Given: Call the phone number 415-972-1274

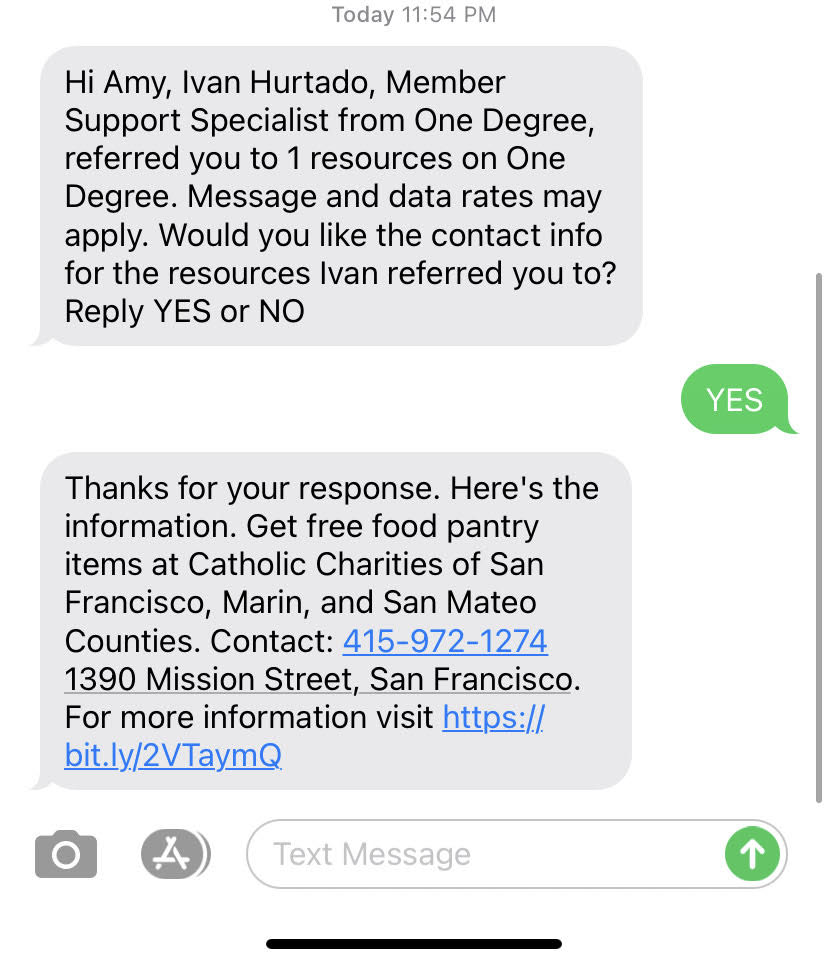Looking at the screenshot, I should (x=445, y=641).
